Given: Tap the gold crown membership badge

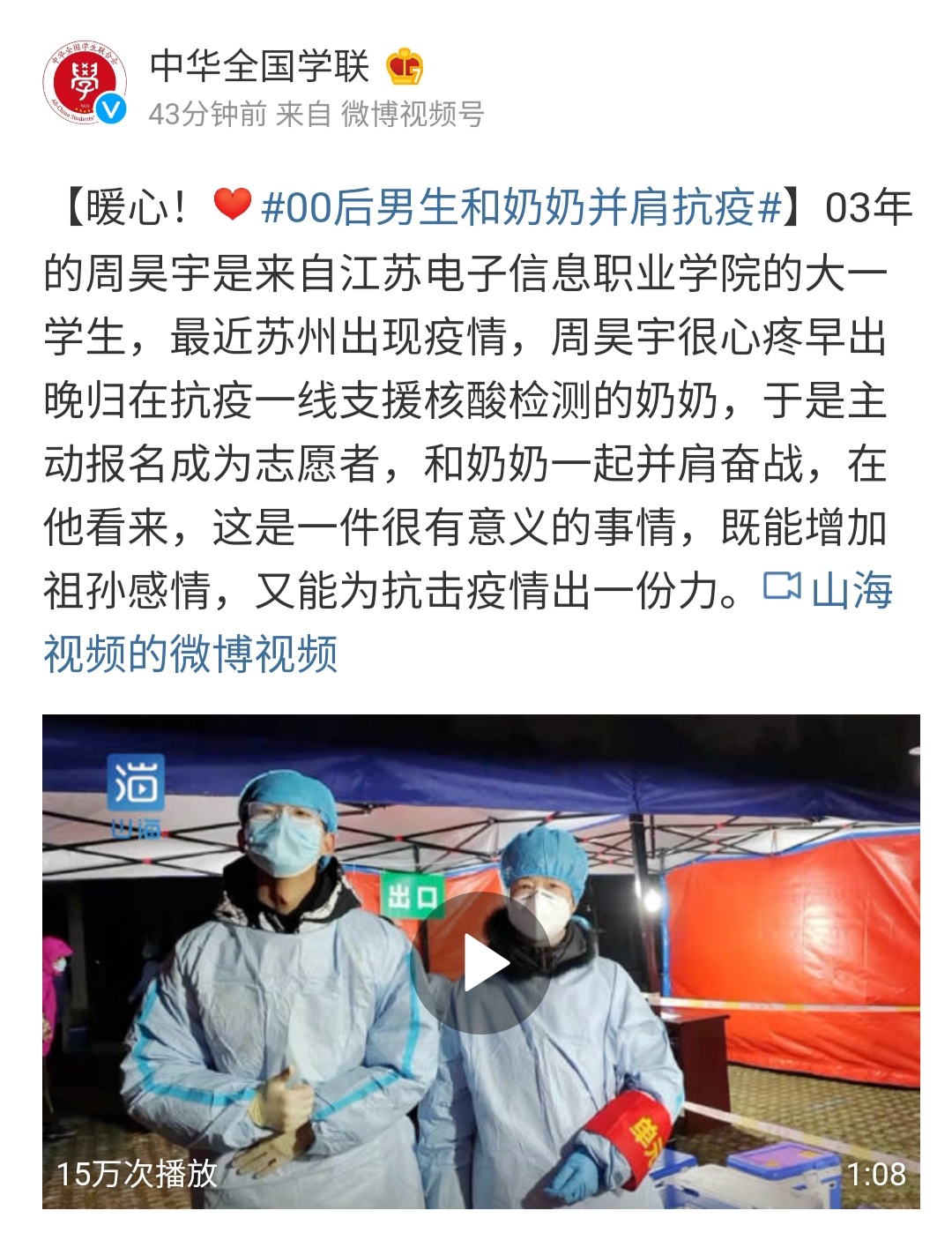Looking at the screenshot, I should point(405,67).
